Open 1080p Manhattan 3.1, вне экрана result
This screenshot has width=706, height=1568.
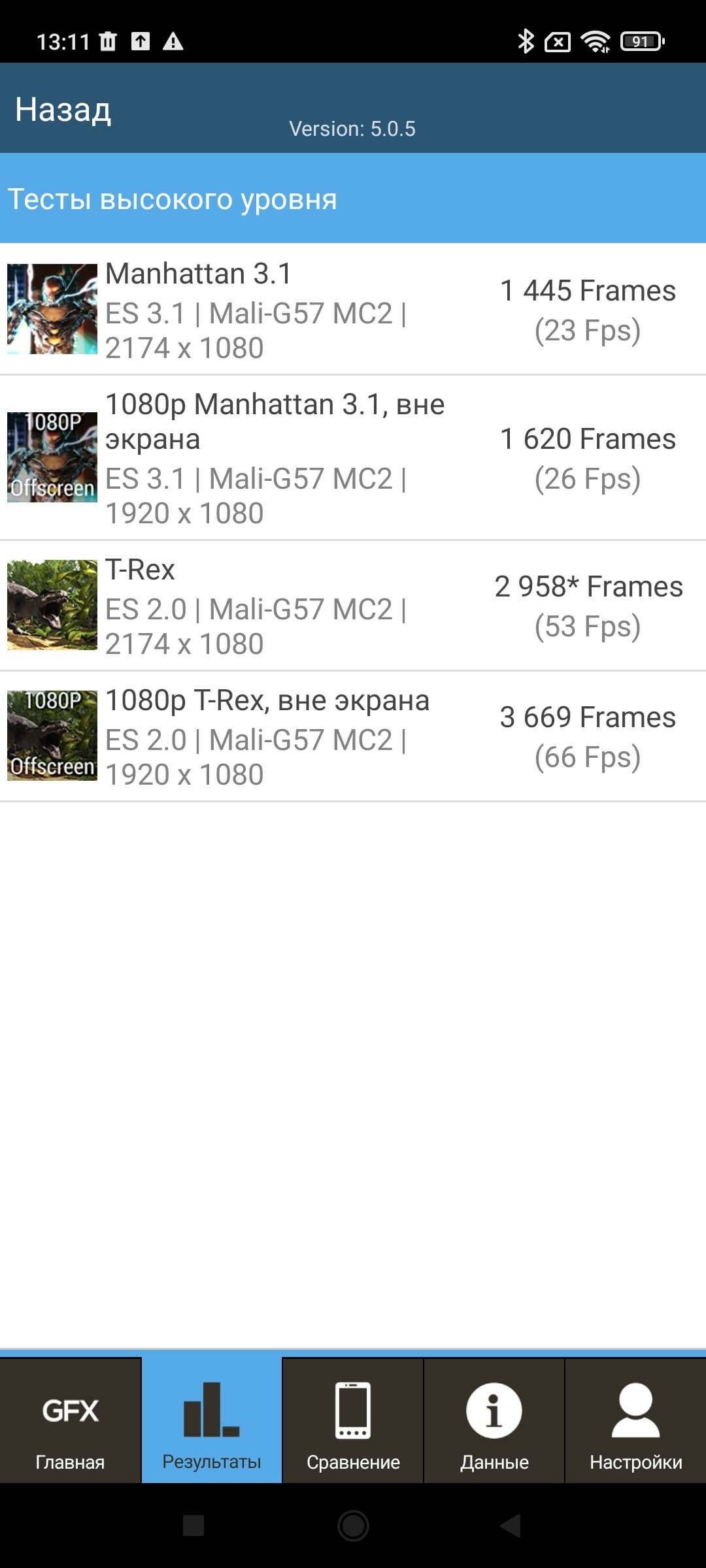point(353,458)
